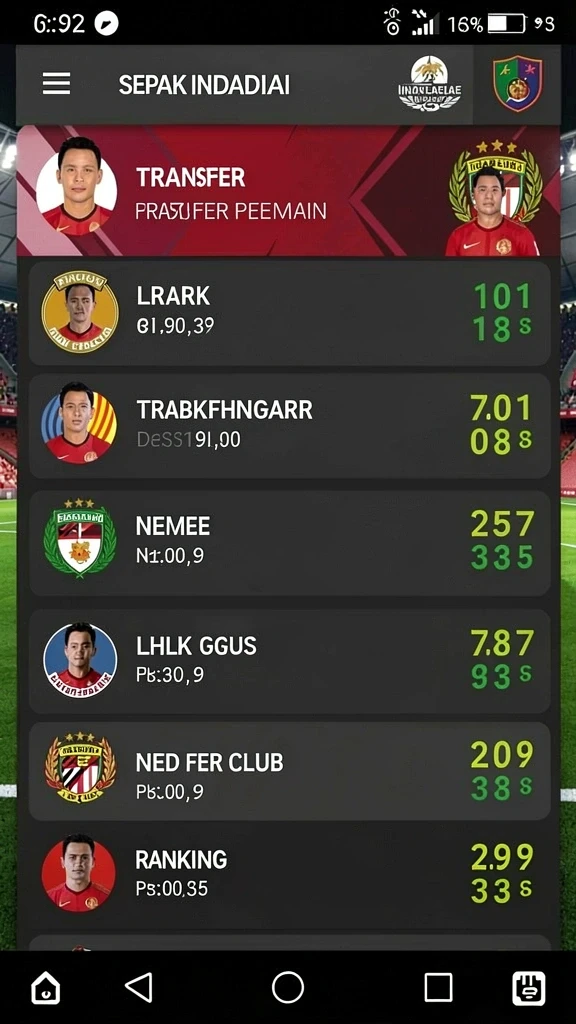Screen dimensions: 576x1024
Task: Go back with the system back button
Action: click(x=139, y=987)
